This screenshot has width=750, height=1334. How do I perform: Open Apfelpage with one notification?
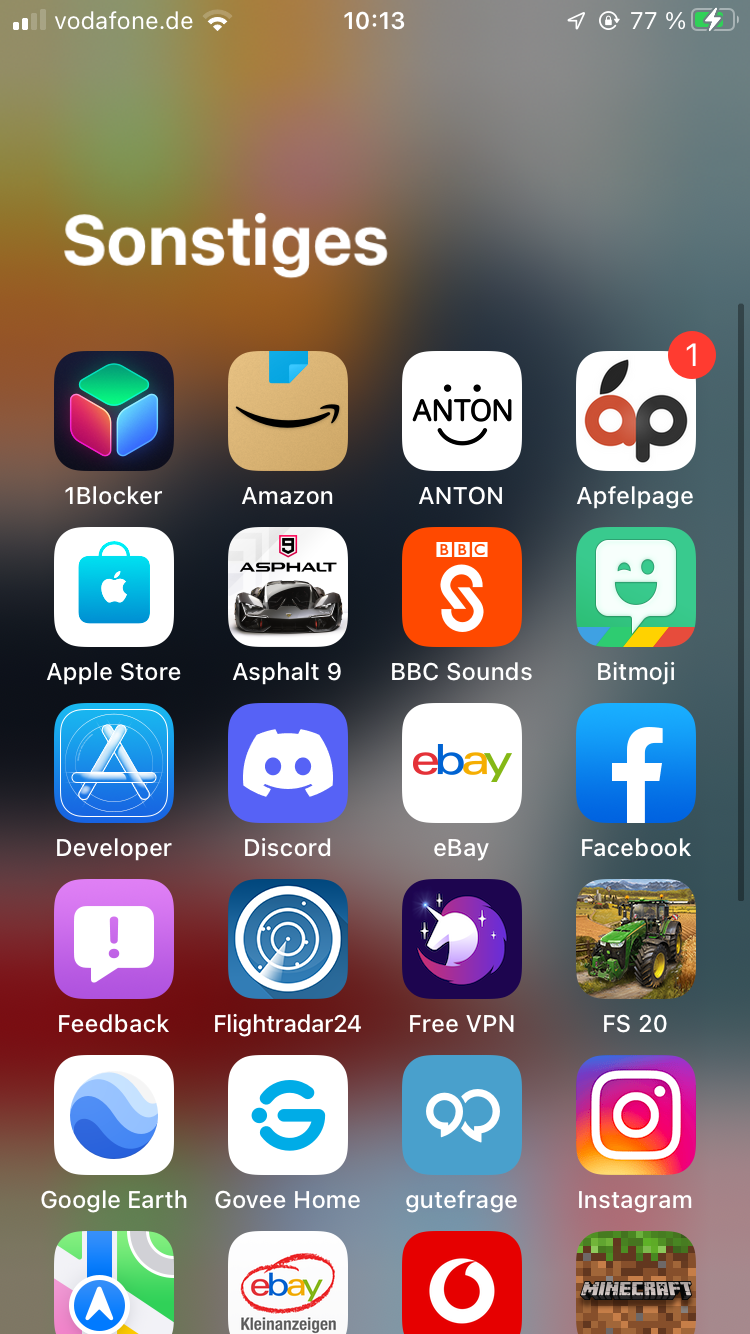[636, 411]
